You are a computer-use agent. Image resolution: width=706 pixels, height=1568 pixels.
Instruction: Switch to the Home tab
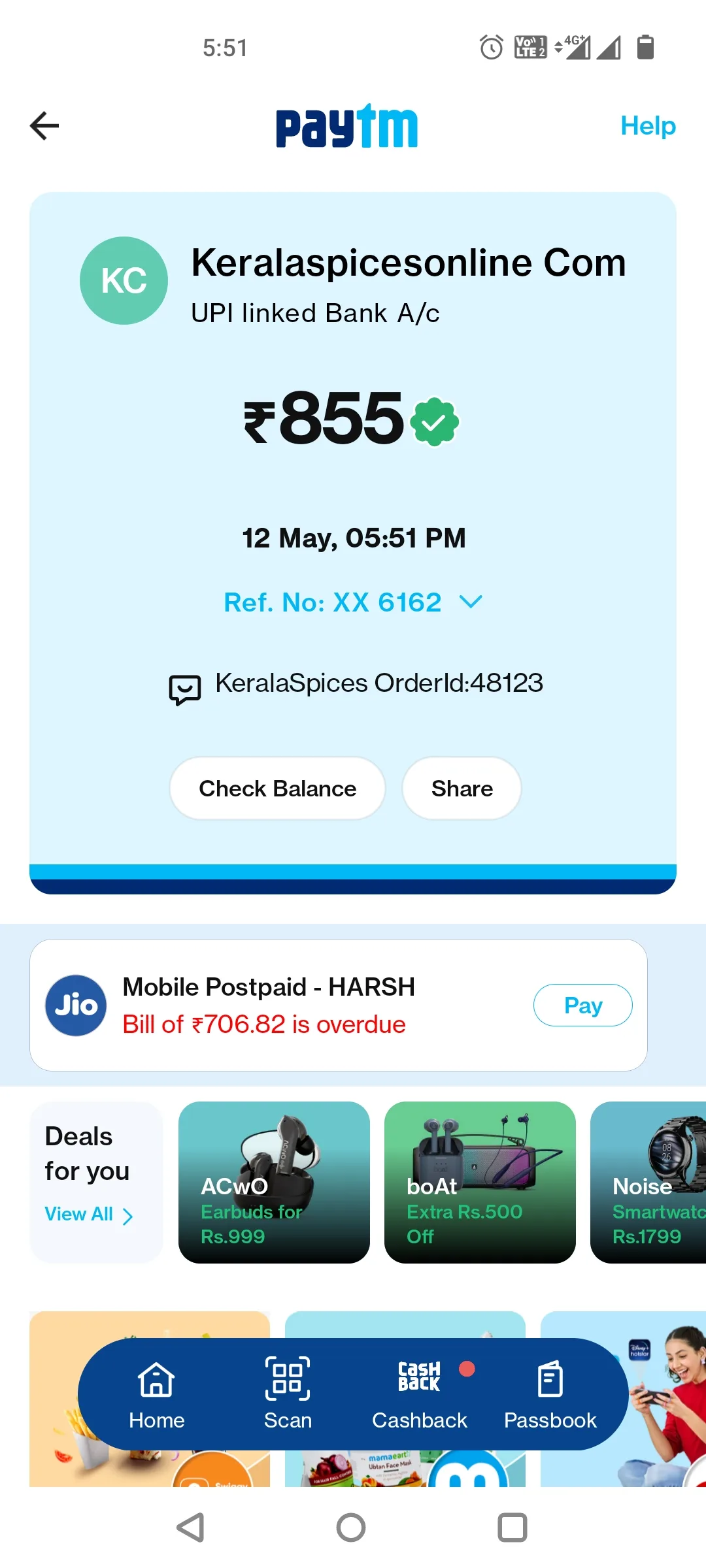[x=157, y=1394]
